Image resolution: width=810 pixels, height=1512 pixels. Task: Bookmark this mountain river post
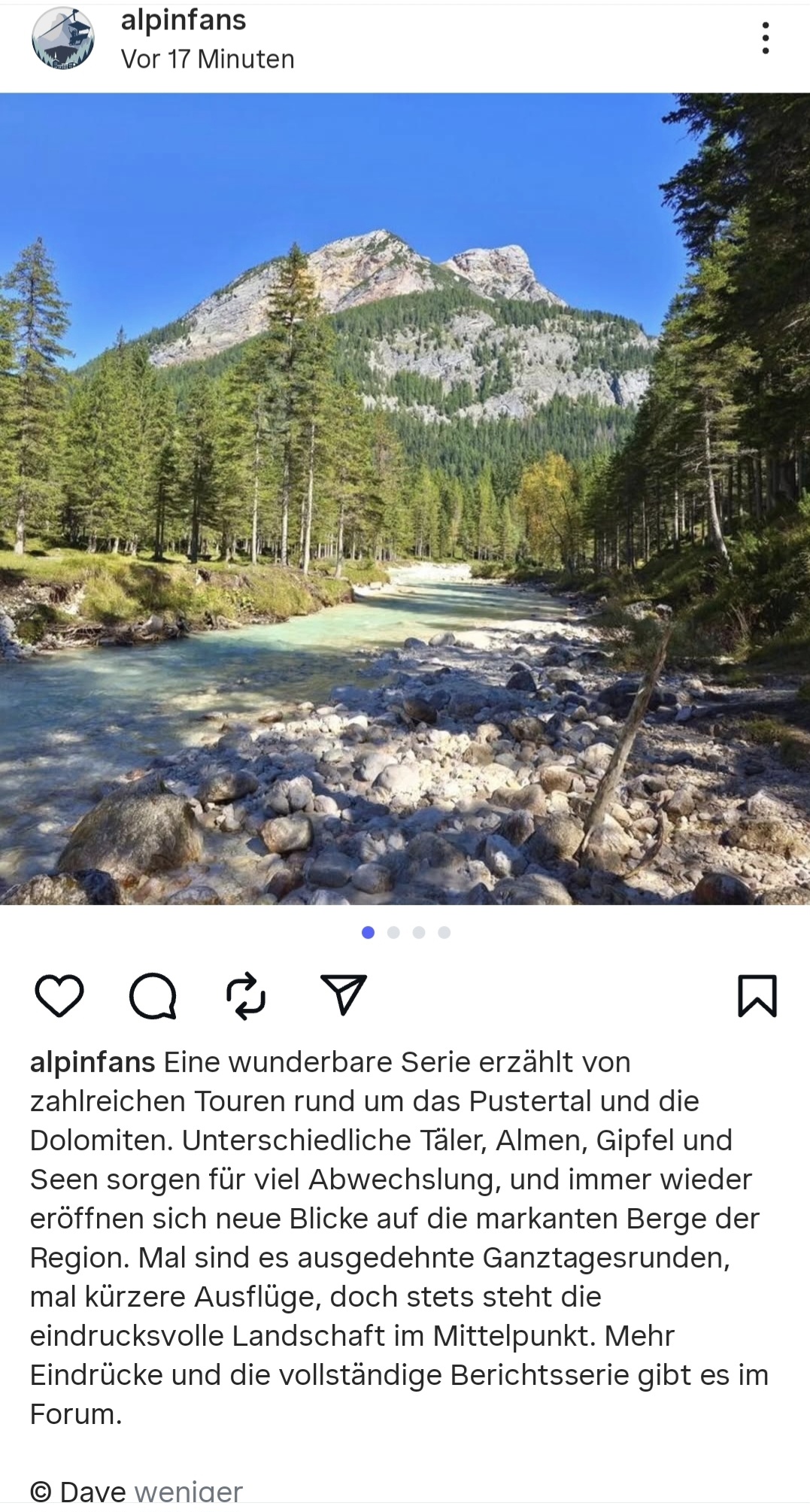[x=757, y=995]
